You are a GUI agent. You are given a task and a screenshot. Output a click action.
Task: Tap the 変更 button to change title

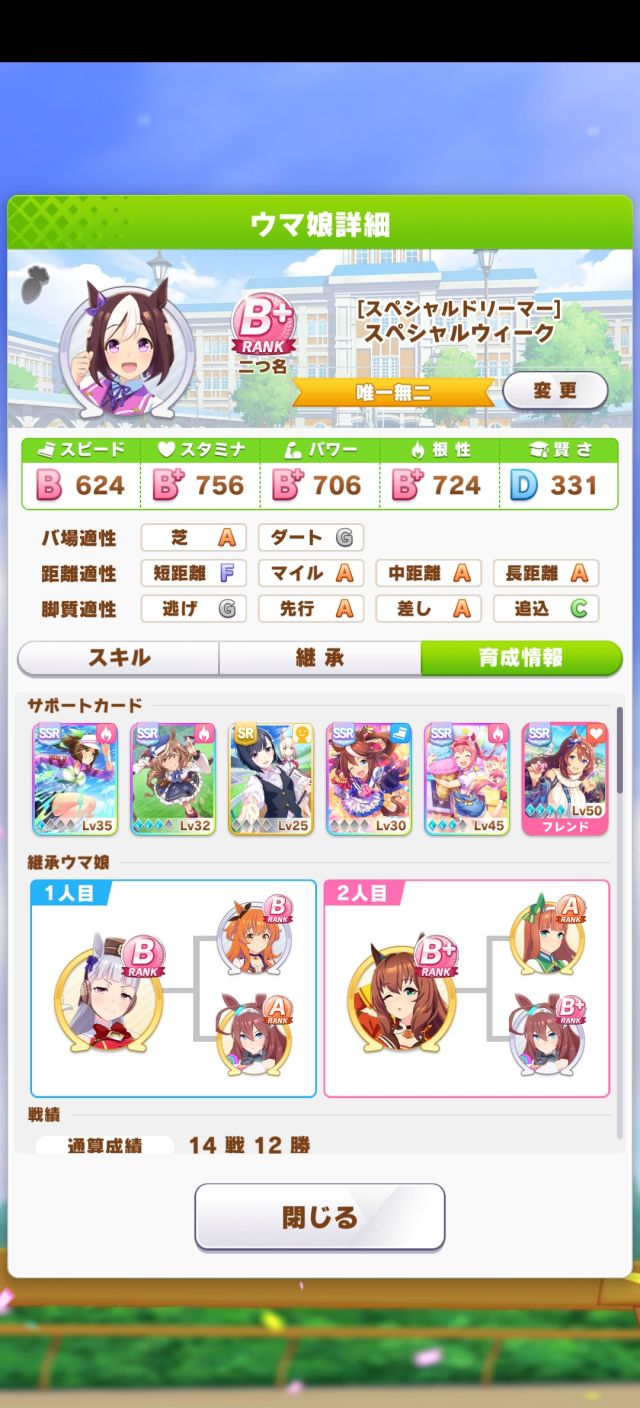click(x=555, y=391)
